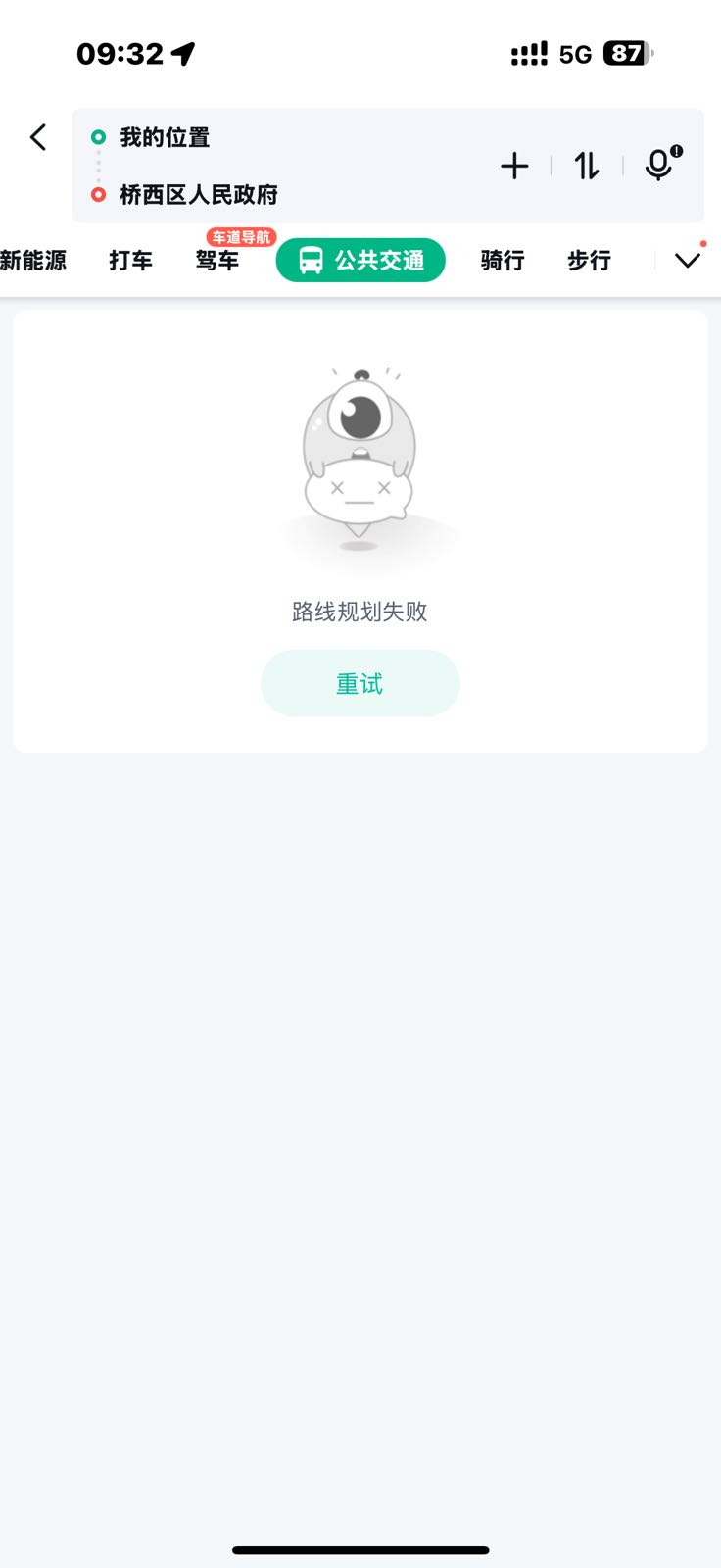Screen dimensions: 721x1568
Task: Open voice input via the microphone icon
Action: pos(656,167)
